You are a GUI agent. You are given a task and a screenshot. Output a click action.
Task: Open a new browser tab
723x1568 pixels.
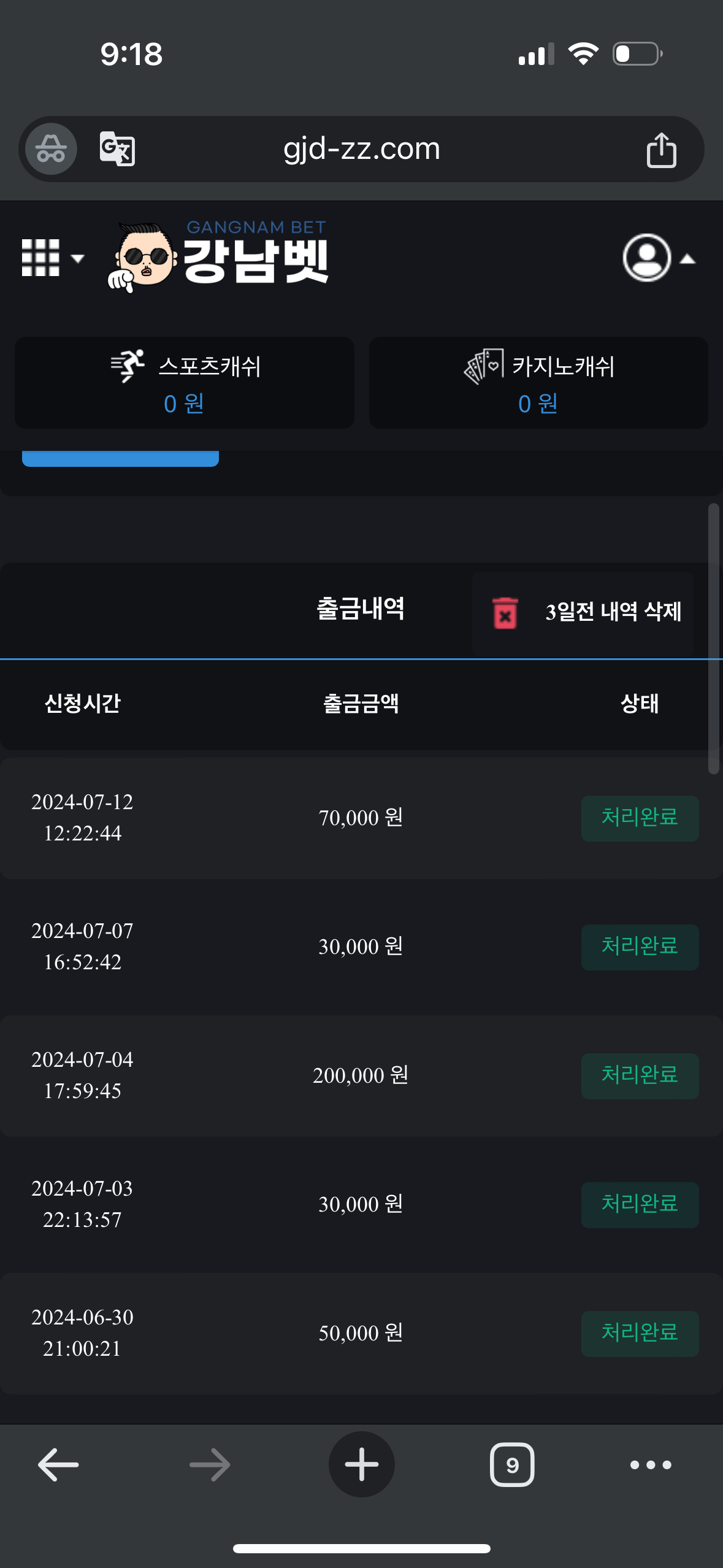click(361, 1465)
